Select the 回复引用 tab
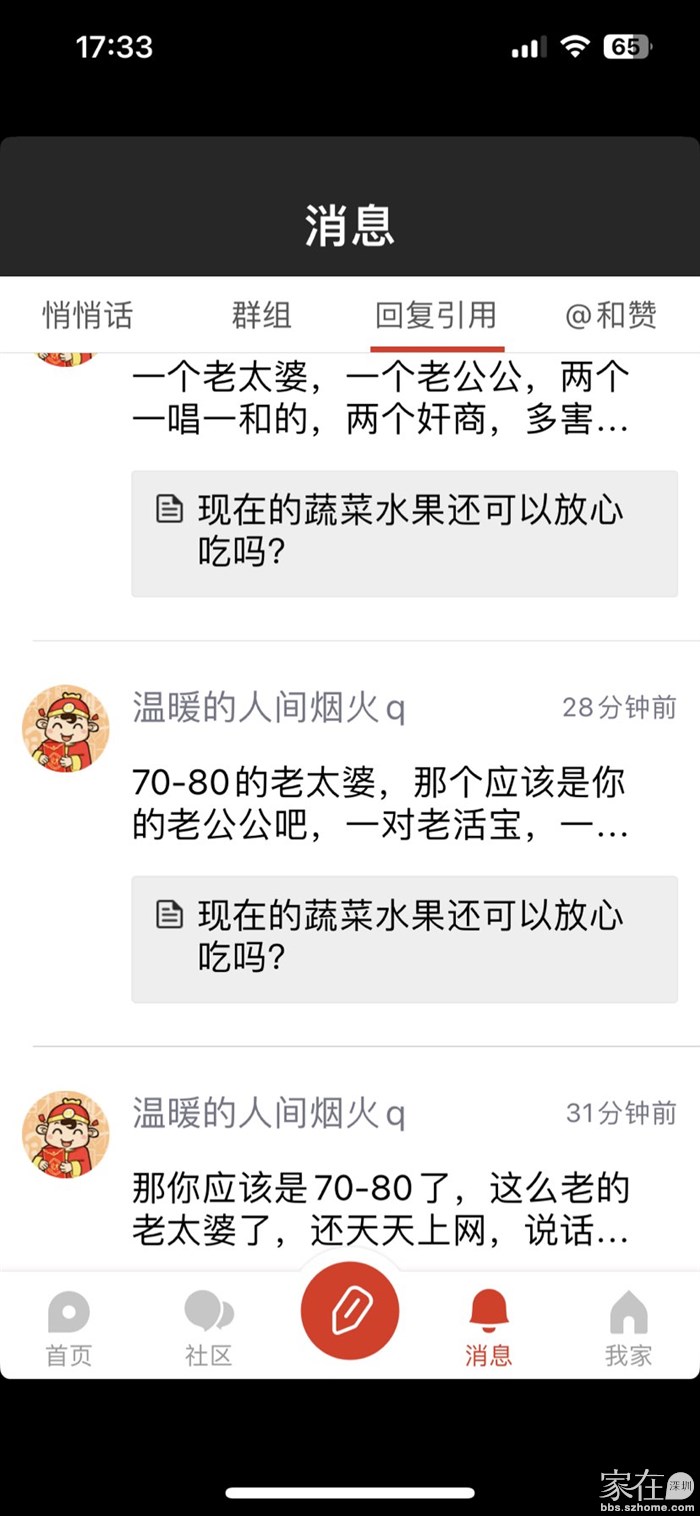This screenshot has height=1516, width=700. click(x=436, y=315)
